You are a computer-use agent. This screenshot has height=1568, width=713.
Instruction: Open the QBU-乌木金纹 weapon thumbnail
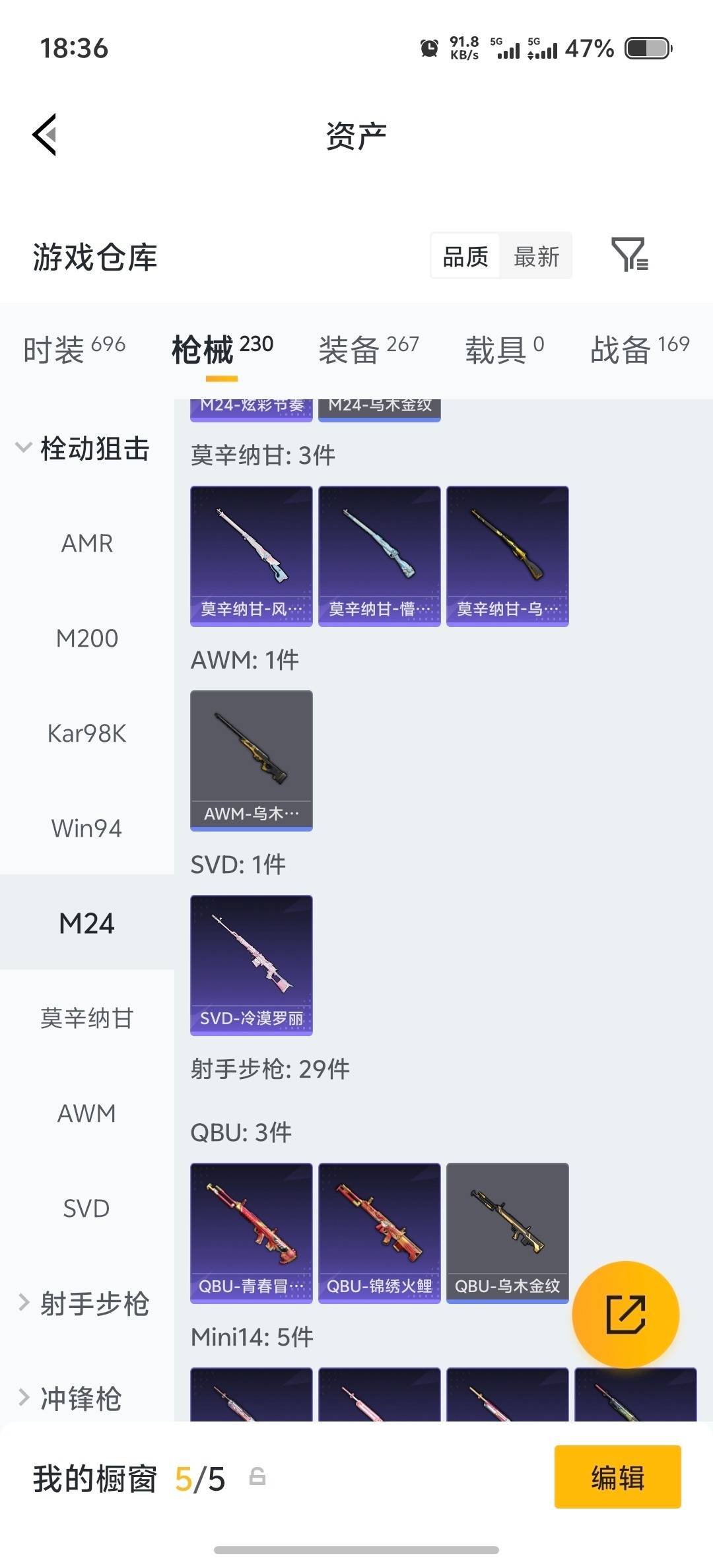tap(506, 1233)
